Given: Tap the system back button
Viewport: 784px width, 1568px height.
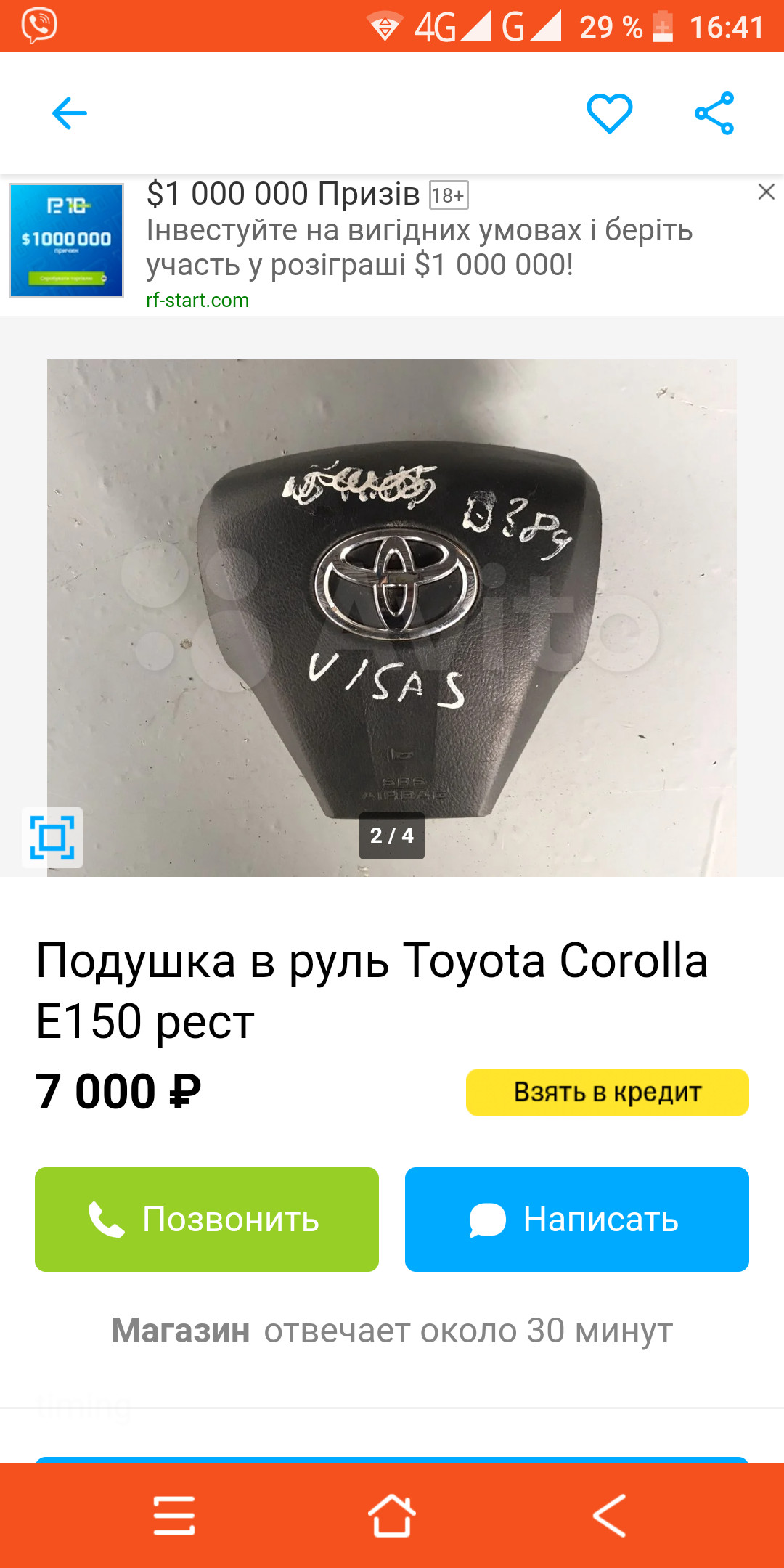Looking at the screenshot, I should tap(608, 1516).
